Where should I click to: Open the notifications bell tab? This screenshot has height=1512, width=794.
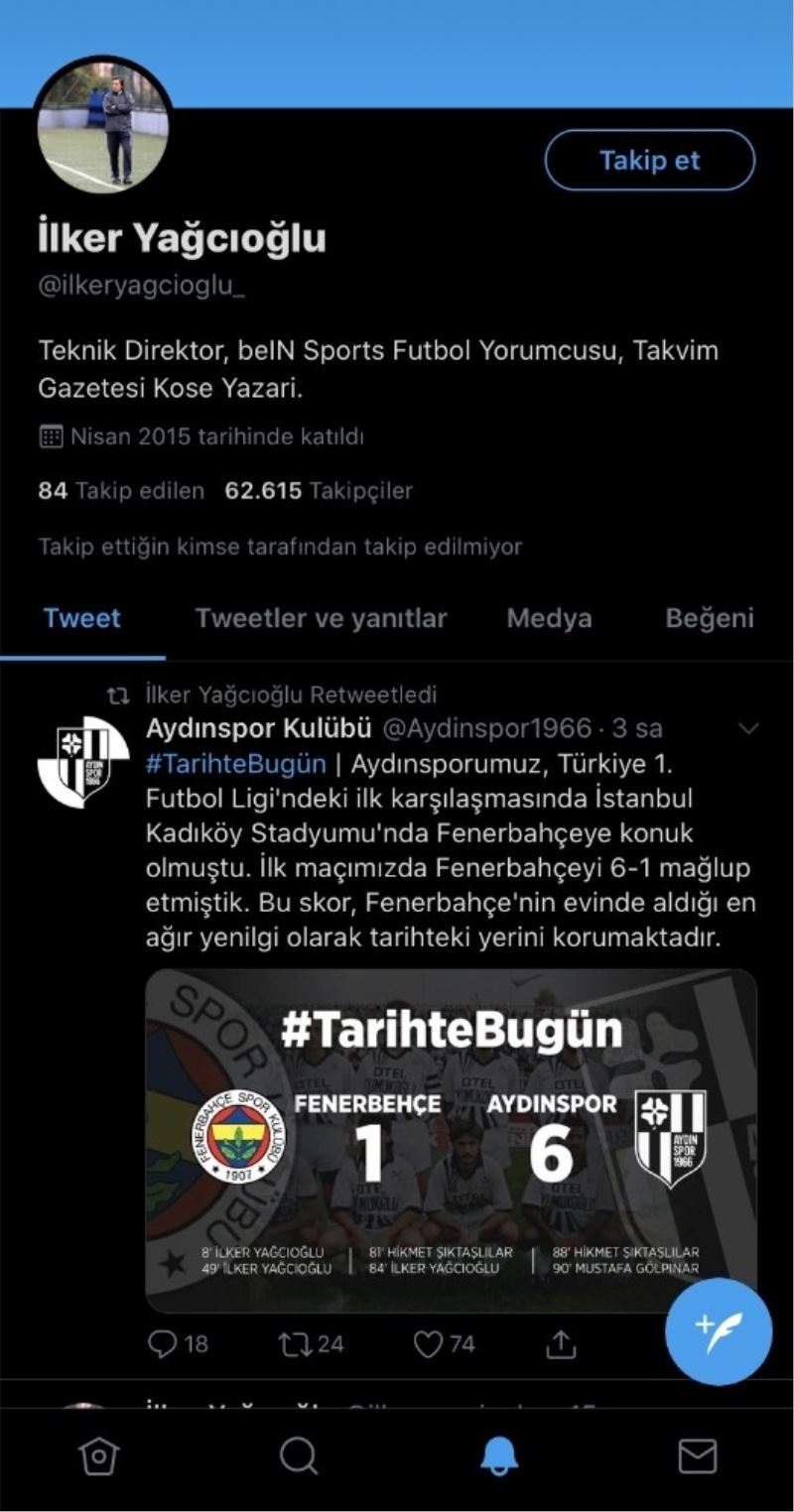coord(498,1455)
